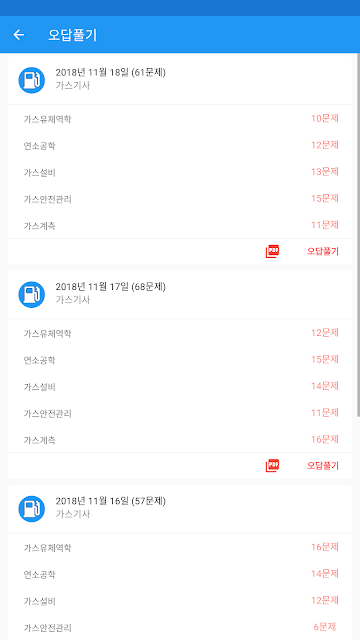Open PDF icon for 2018년 11월 17일 card
Screen dimensions: 360x640
coord(272,466)
